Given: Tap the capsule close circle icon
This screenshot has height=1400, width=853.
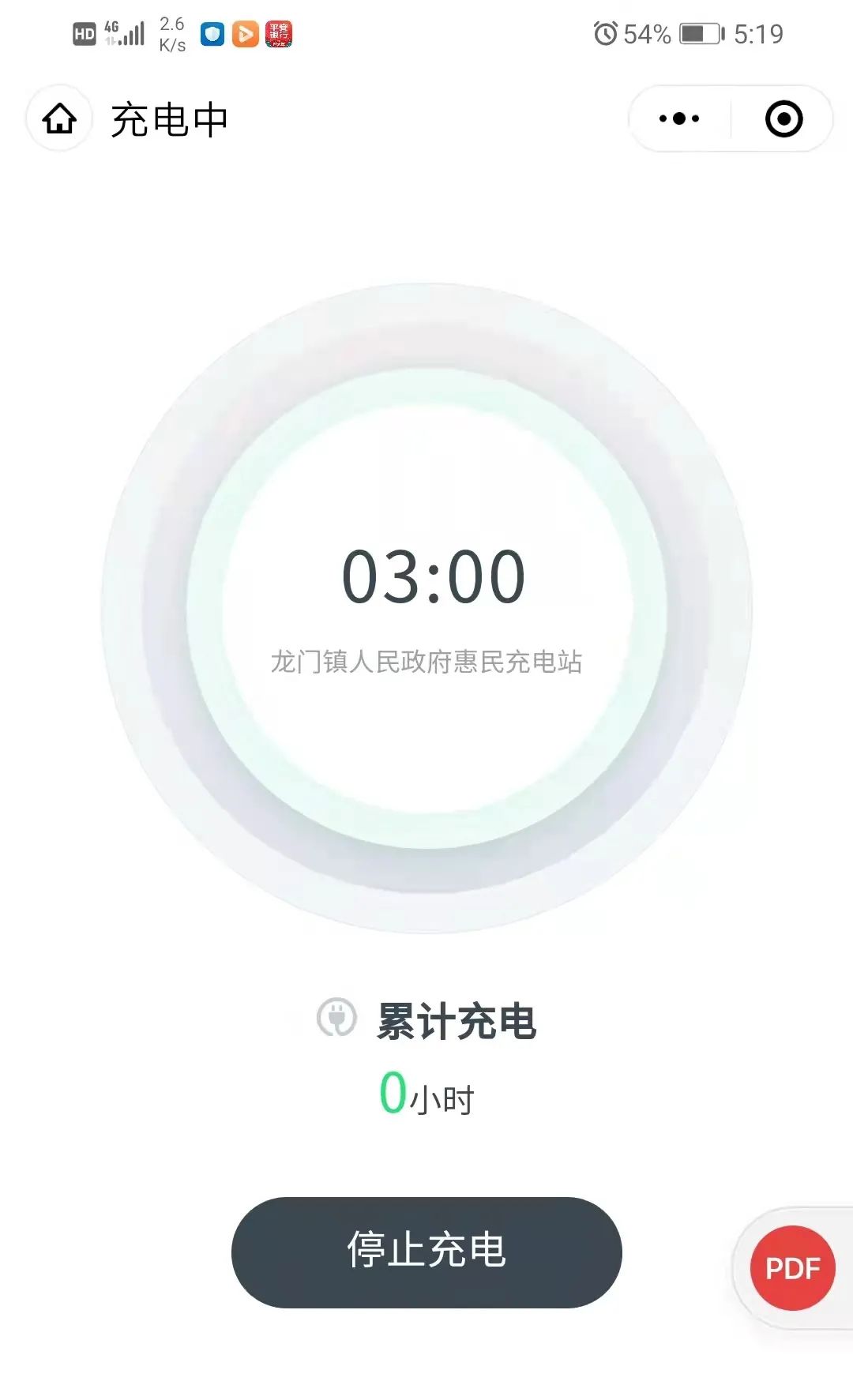Looking at the screenshot, I should coord(783,118).
